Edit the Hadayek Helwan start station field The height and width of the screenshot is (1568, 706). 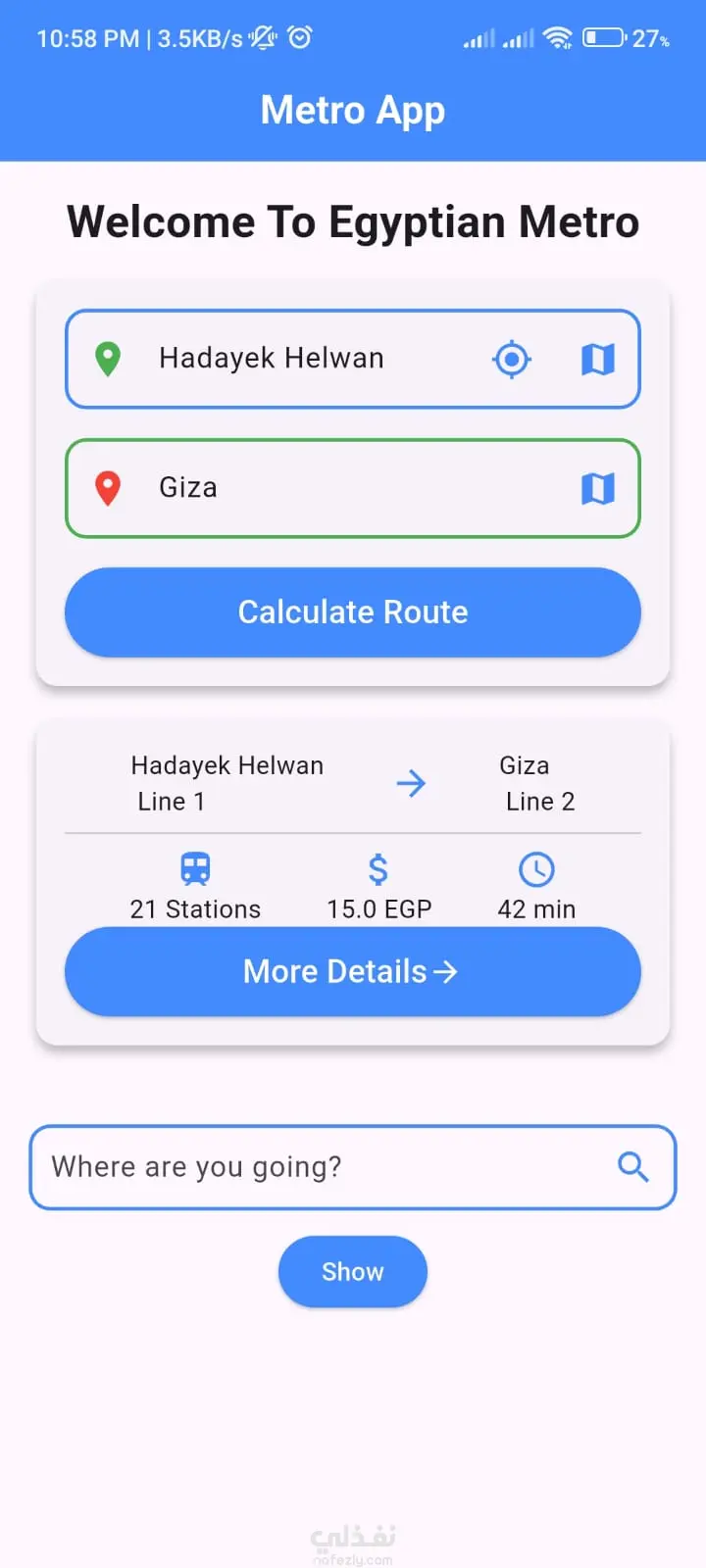pos(294,359)
